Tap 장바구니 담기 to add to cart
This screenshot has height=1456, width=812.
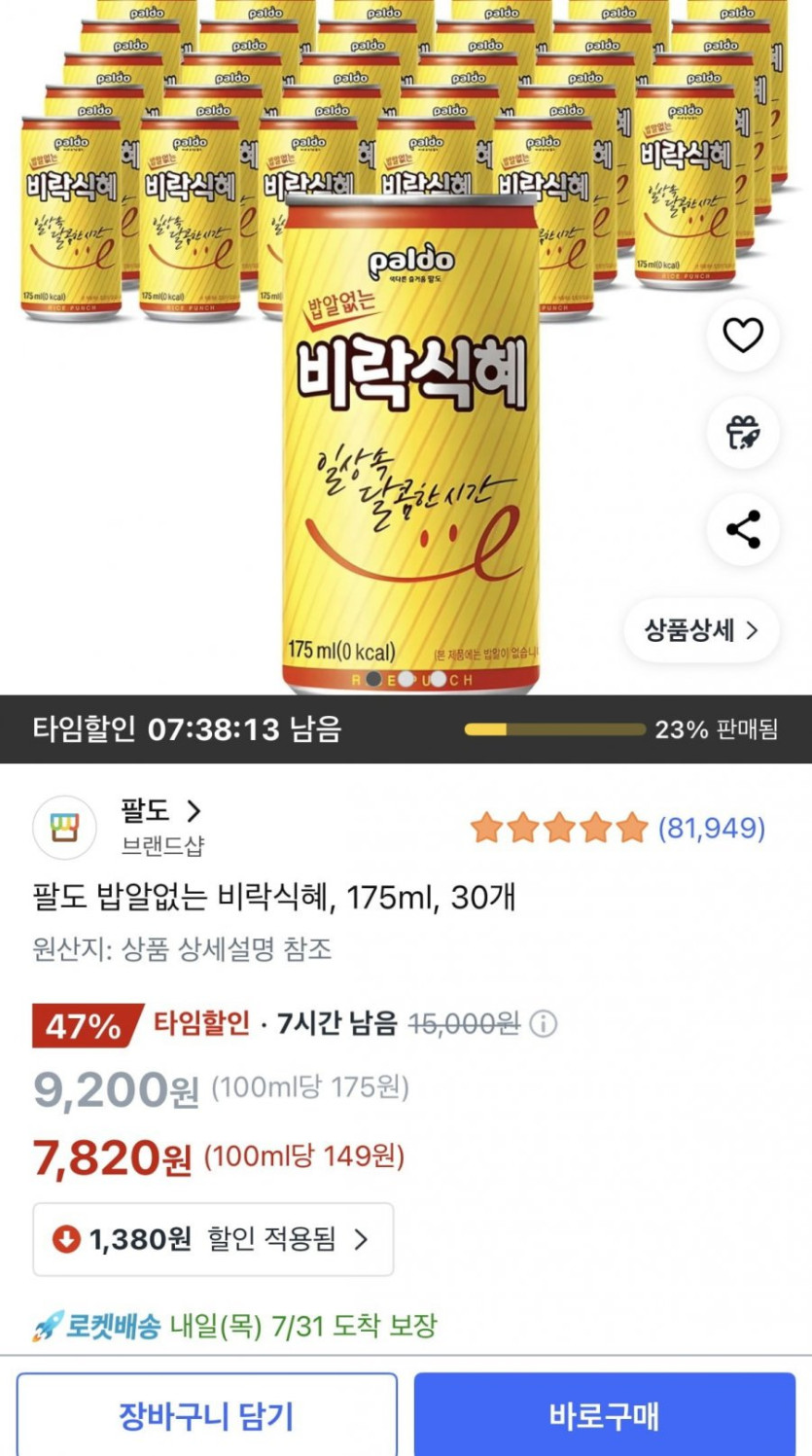[x=206, y=1415]
